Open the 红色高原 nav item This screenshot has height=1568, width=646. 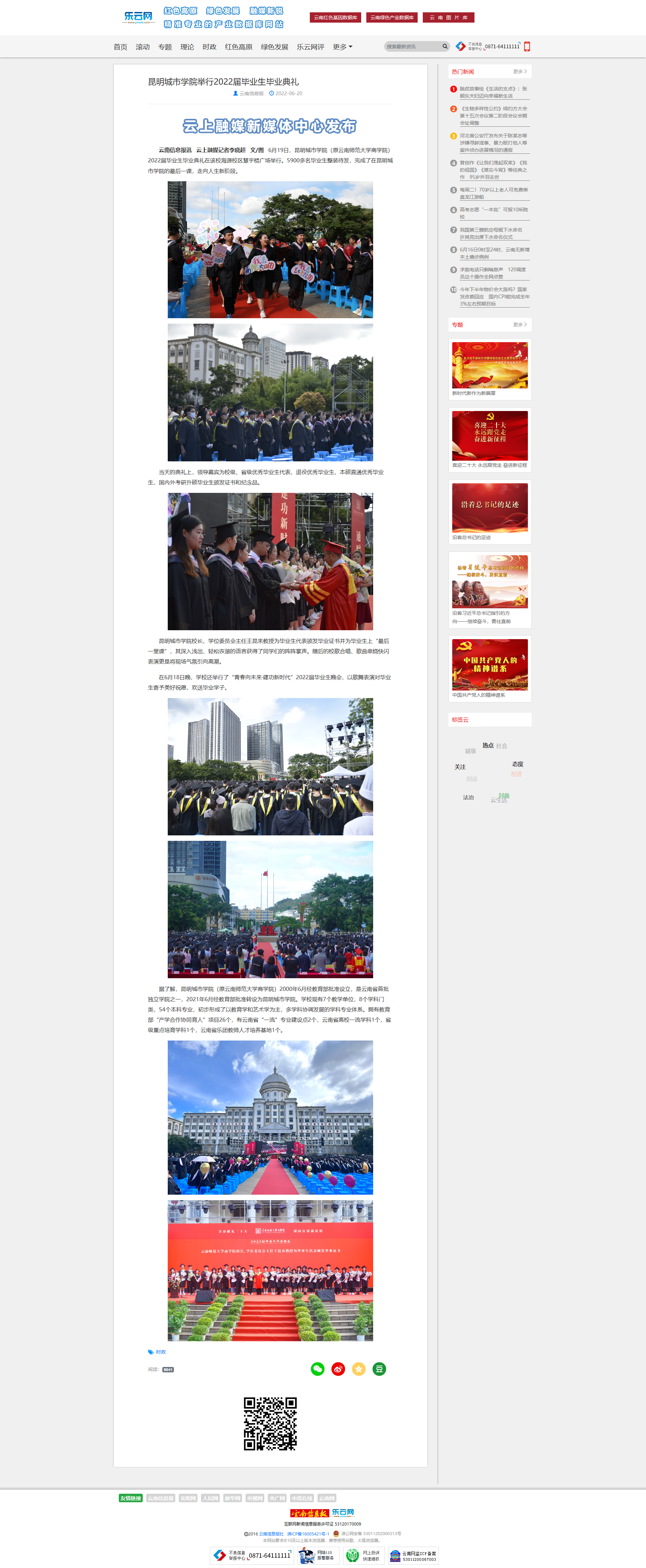(239, 47)
